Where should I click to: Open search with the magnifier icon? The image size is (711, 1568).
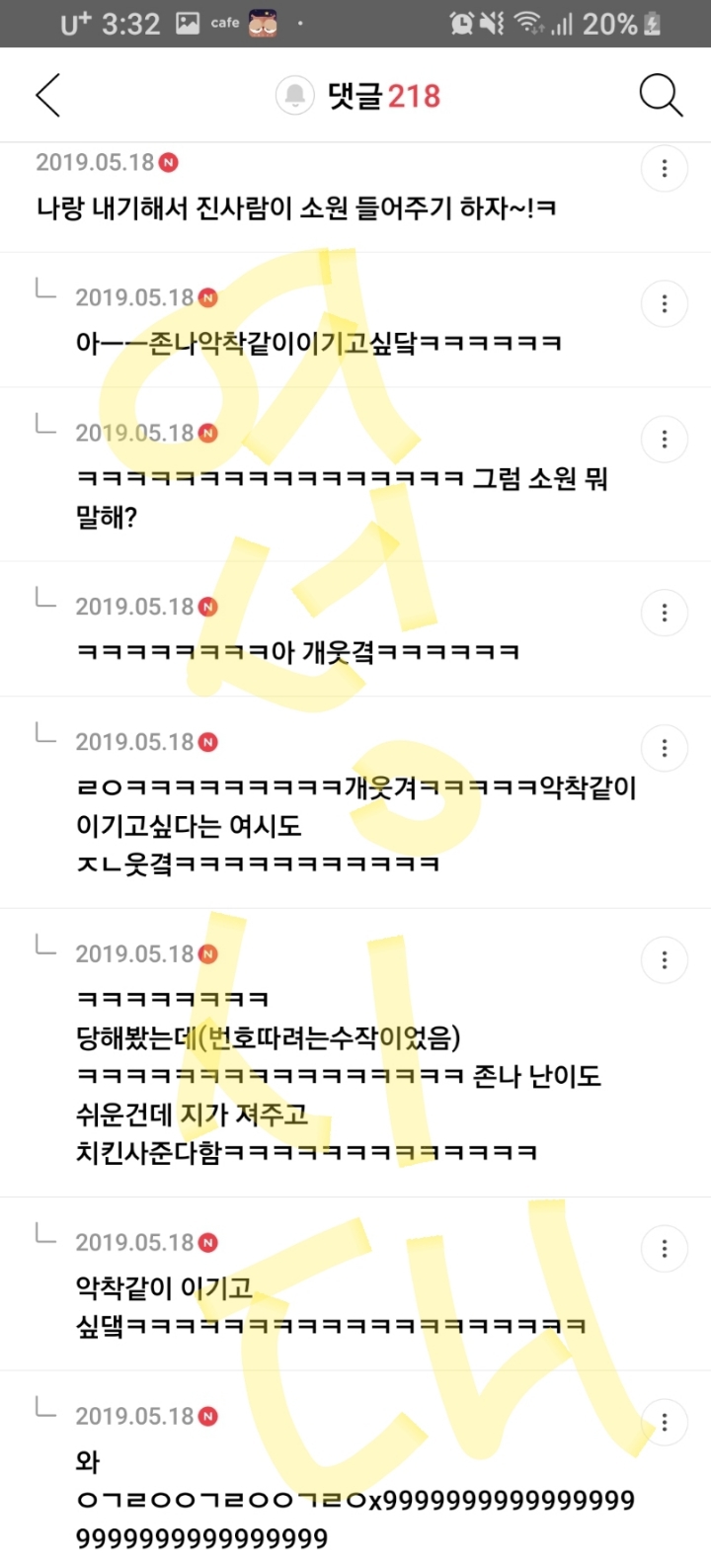point(661,96)
